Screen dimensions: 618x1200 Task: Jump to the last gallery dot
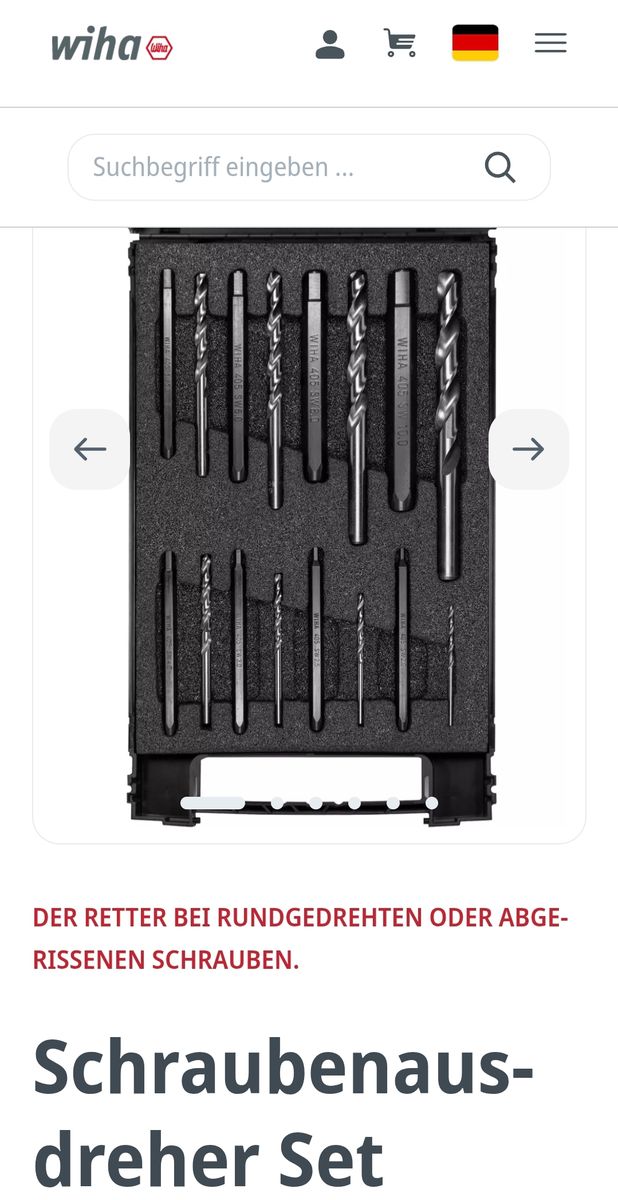coord(431,802)
